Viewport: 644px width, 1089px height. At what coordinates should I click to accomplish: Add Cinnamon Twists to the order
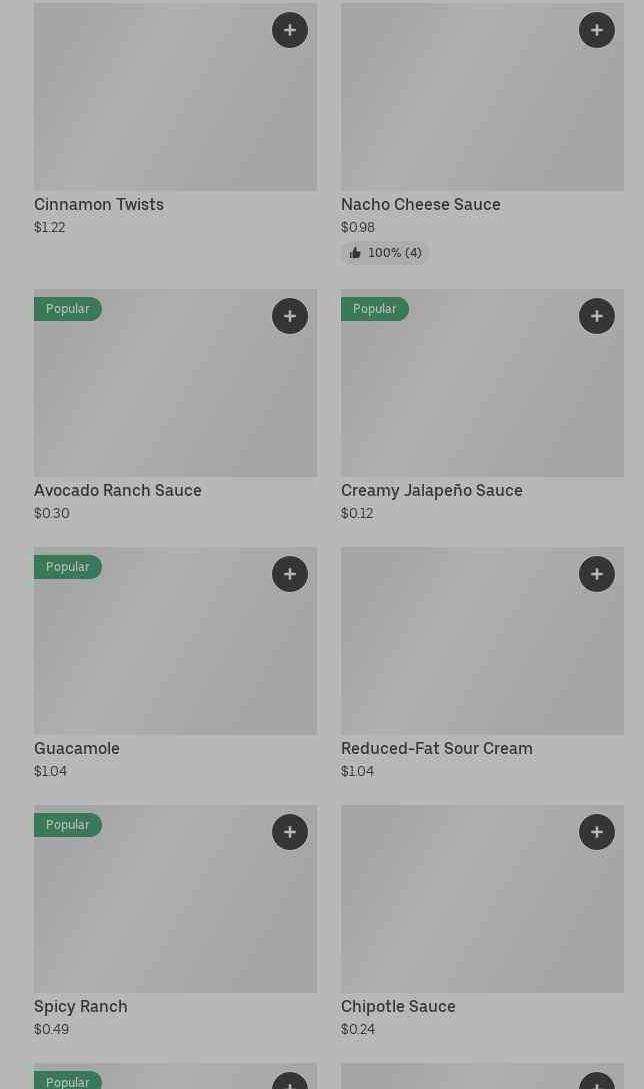[290, 30]
